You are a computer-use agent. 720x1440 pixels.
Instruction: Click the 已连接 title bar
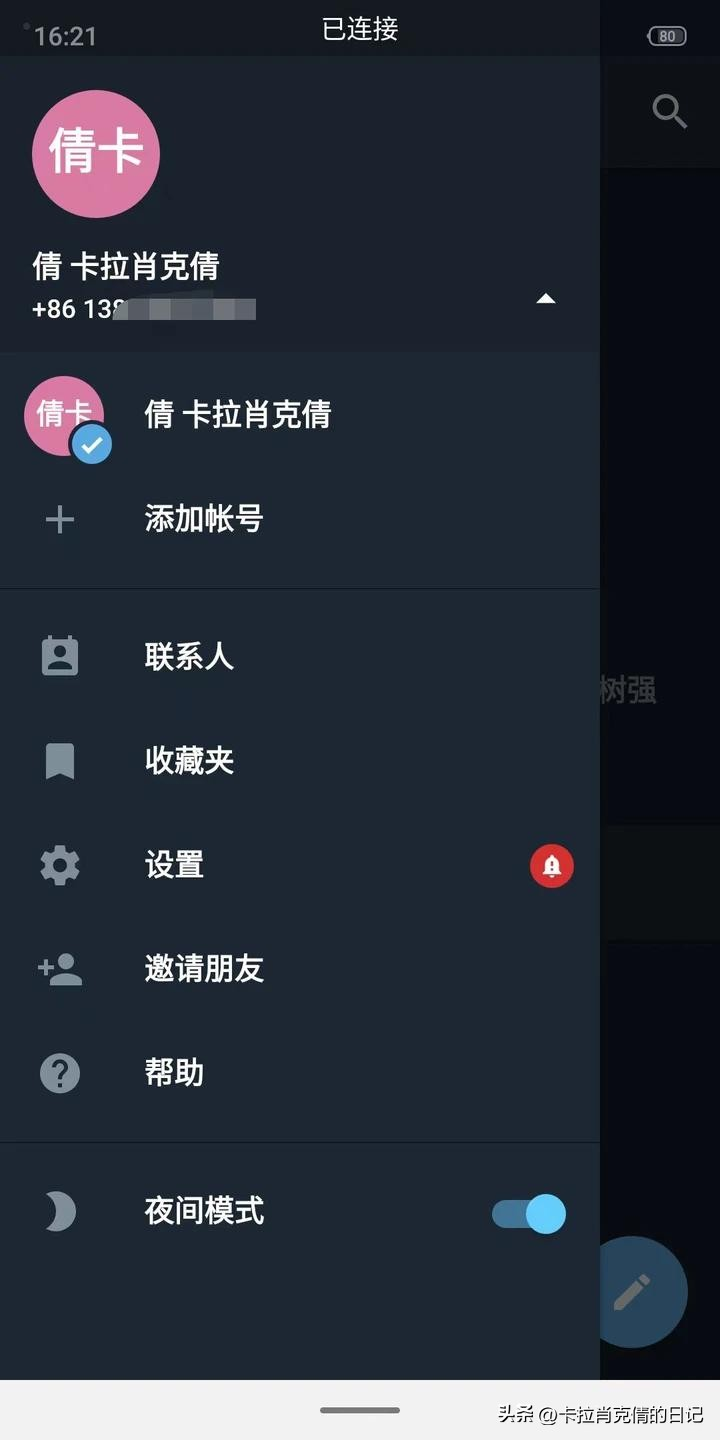[x=359, y=29]
